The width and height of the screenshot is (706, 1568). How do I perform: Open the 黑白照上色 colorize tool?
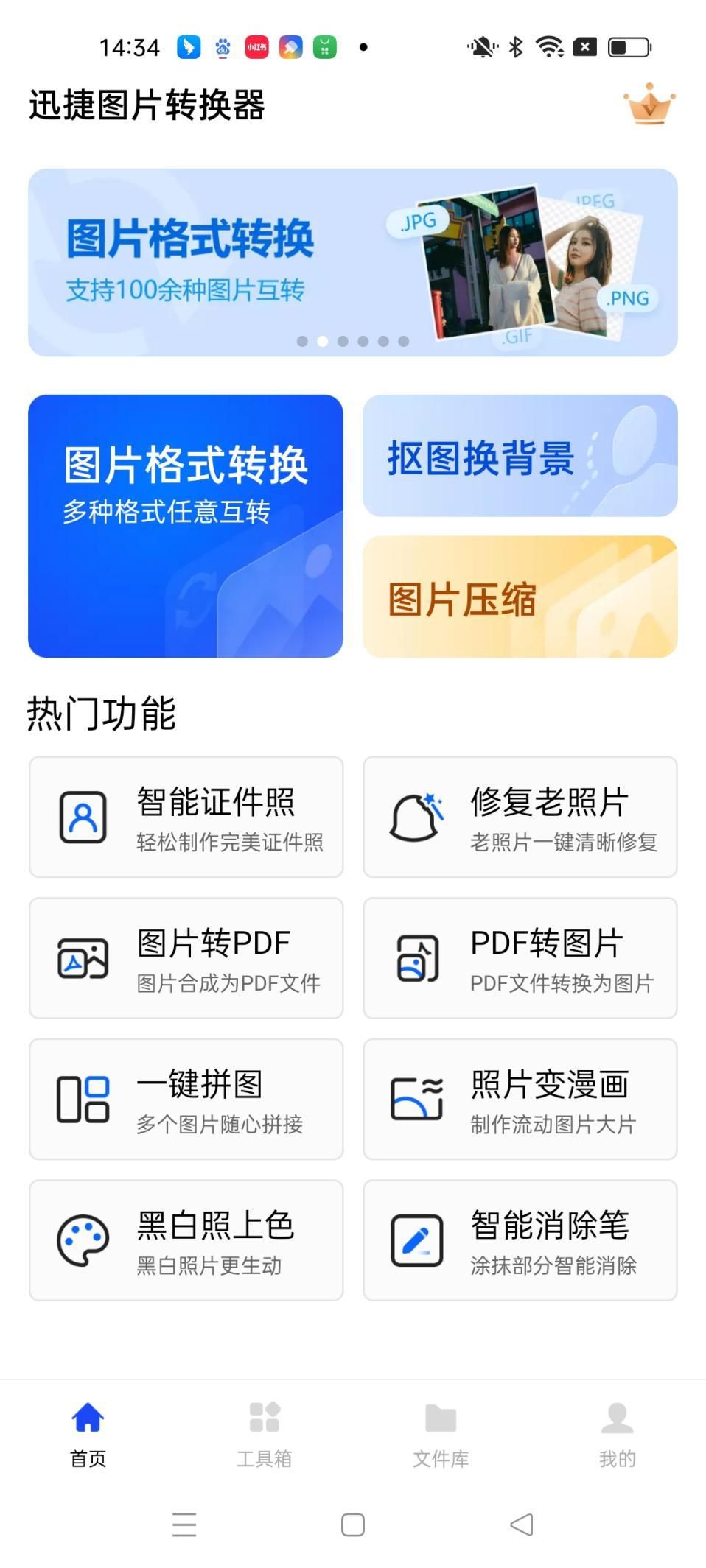(186, 1240)
